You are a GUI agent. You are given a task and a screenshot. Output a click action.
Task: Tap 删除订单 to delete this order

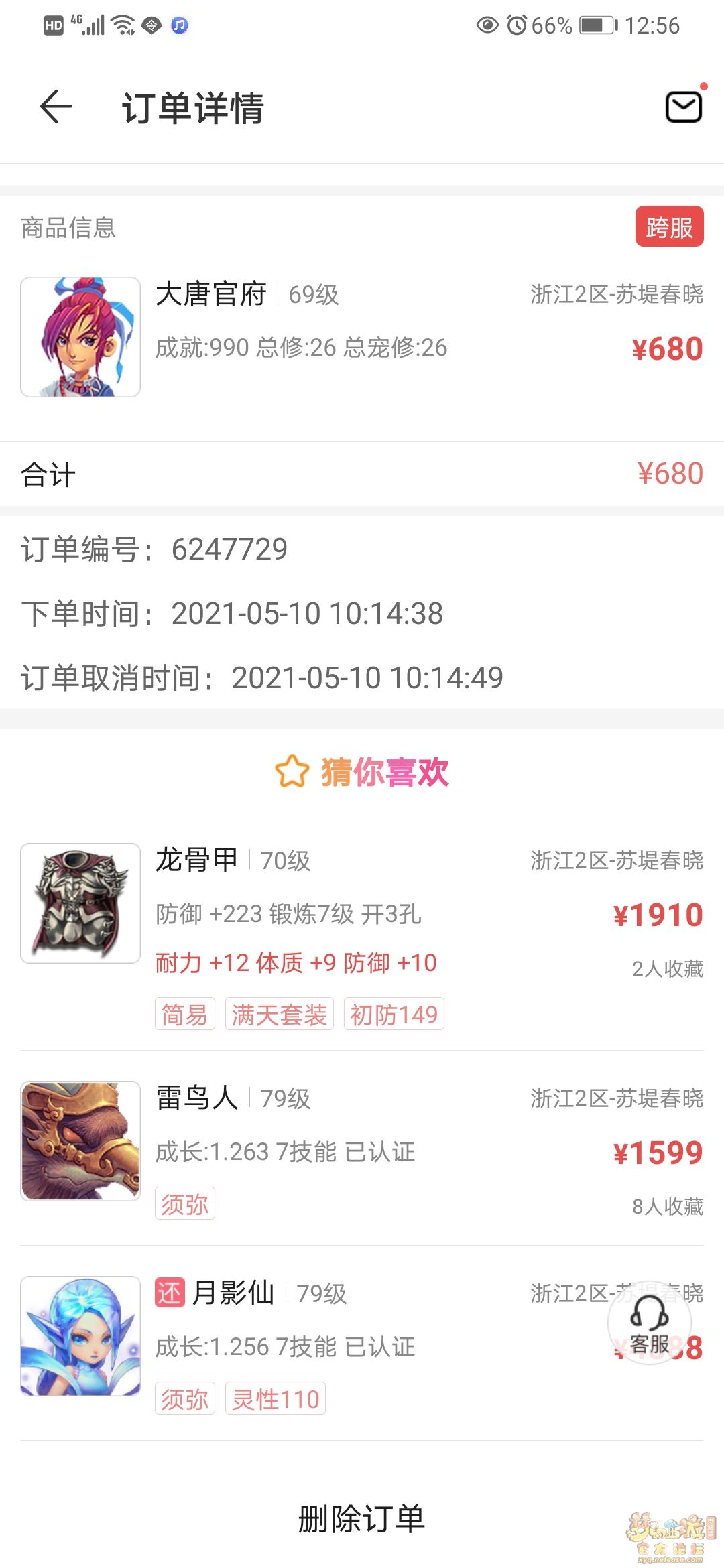[x=362, y=1518]
